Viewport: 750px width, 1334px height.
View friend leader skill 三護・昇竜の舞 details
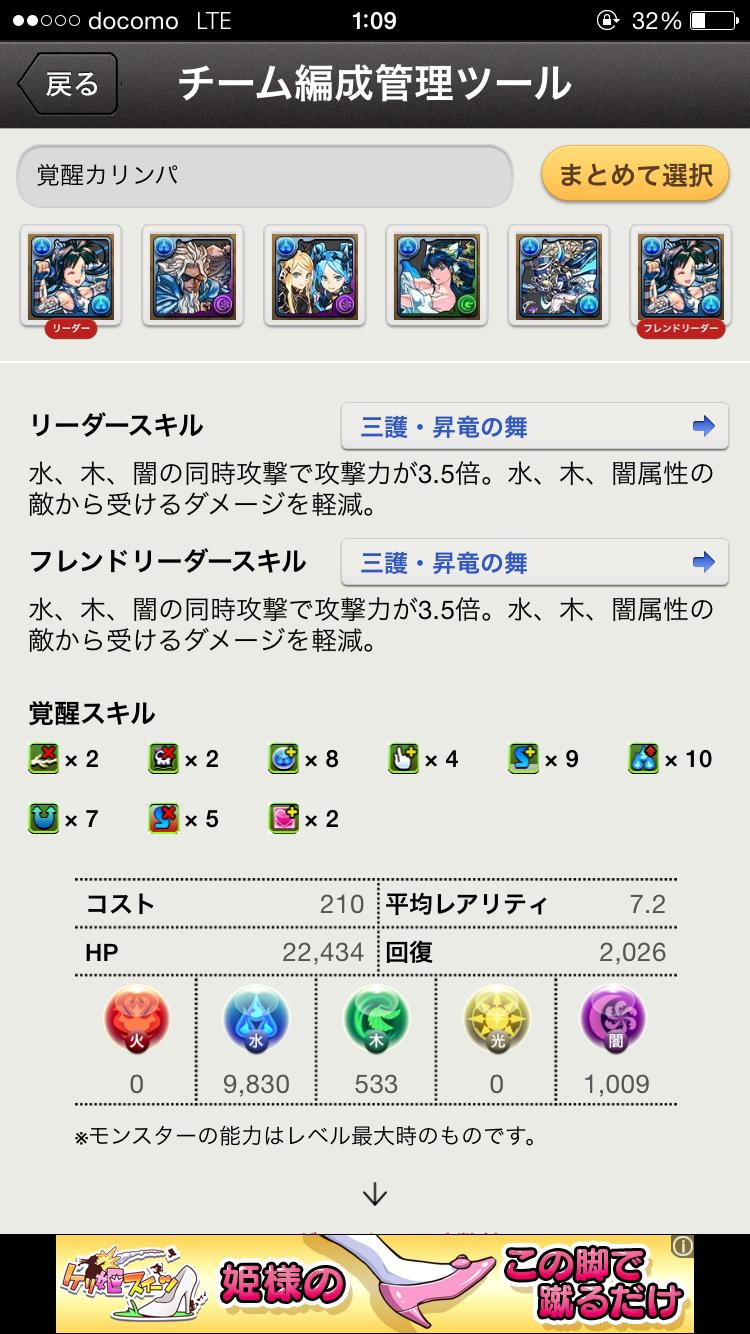click(x=534, y=562)
